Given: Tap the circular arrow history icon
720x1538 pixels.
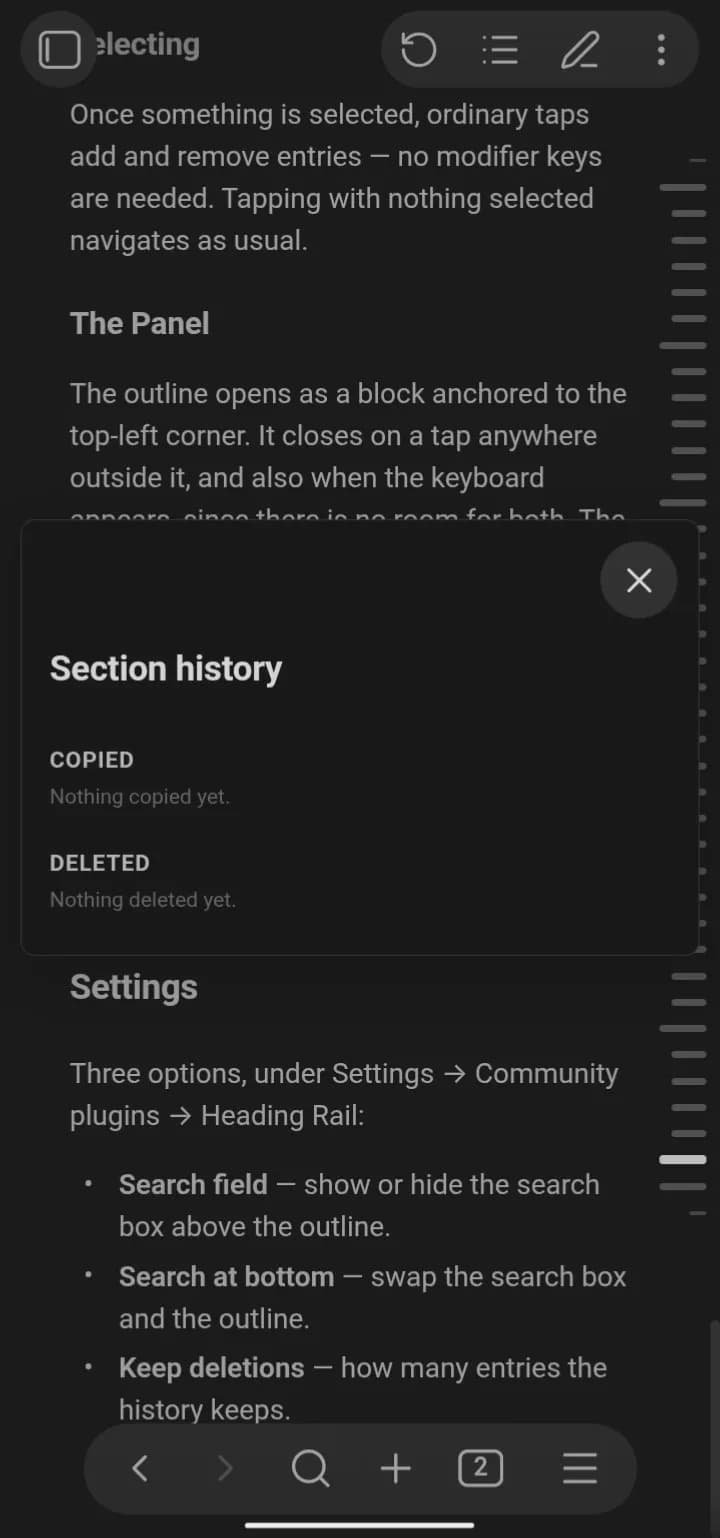Looking at the screenshot, I should [418, 49].
